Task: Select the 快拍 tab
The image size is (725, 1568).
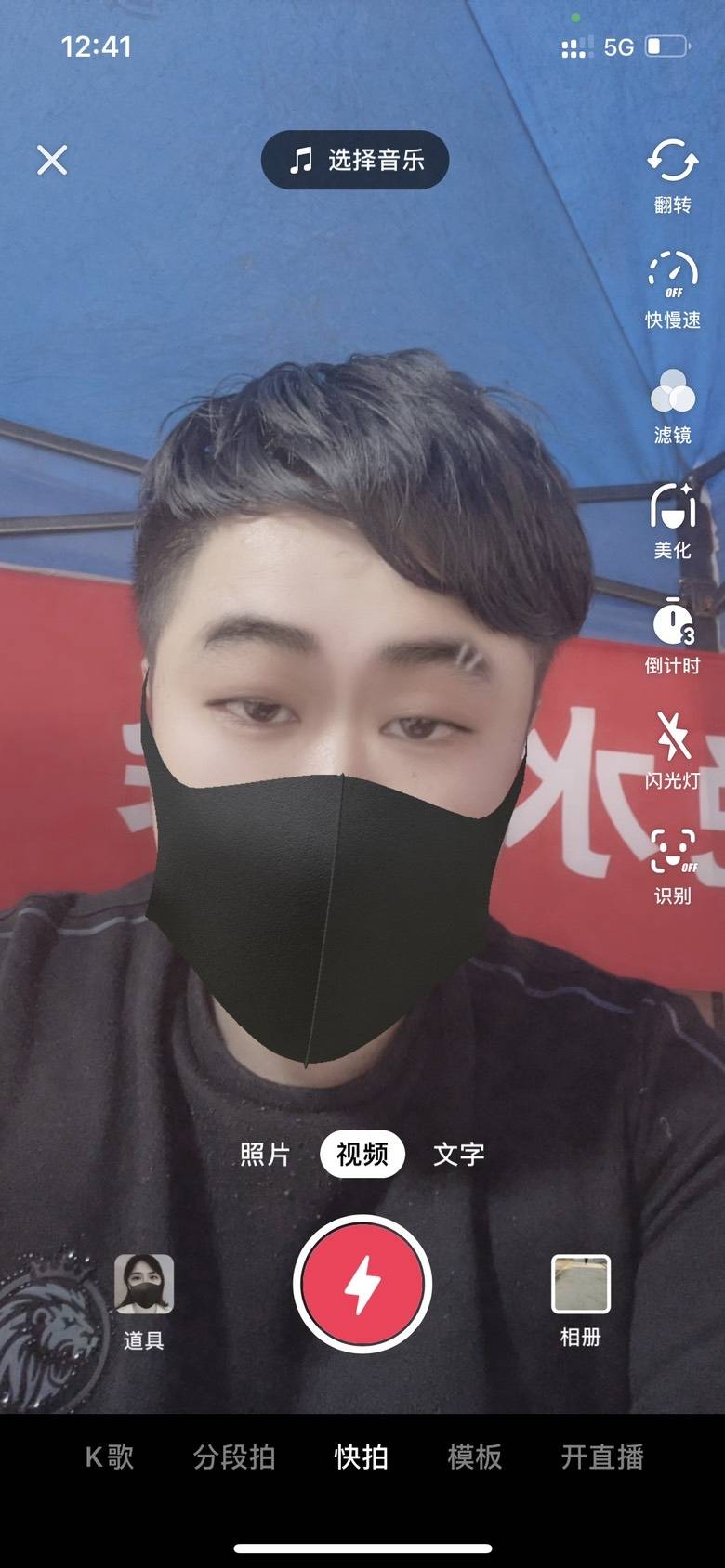Action: pyautogui.click(x=361, y=1457)
